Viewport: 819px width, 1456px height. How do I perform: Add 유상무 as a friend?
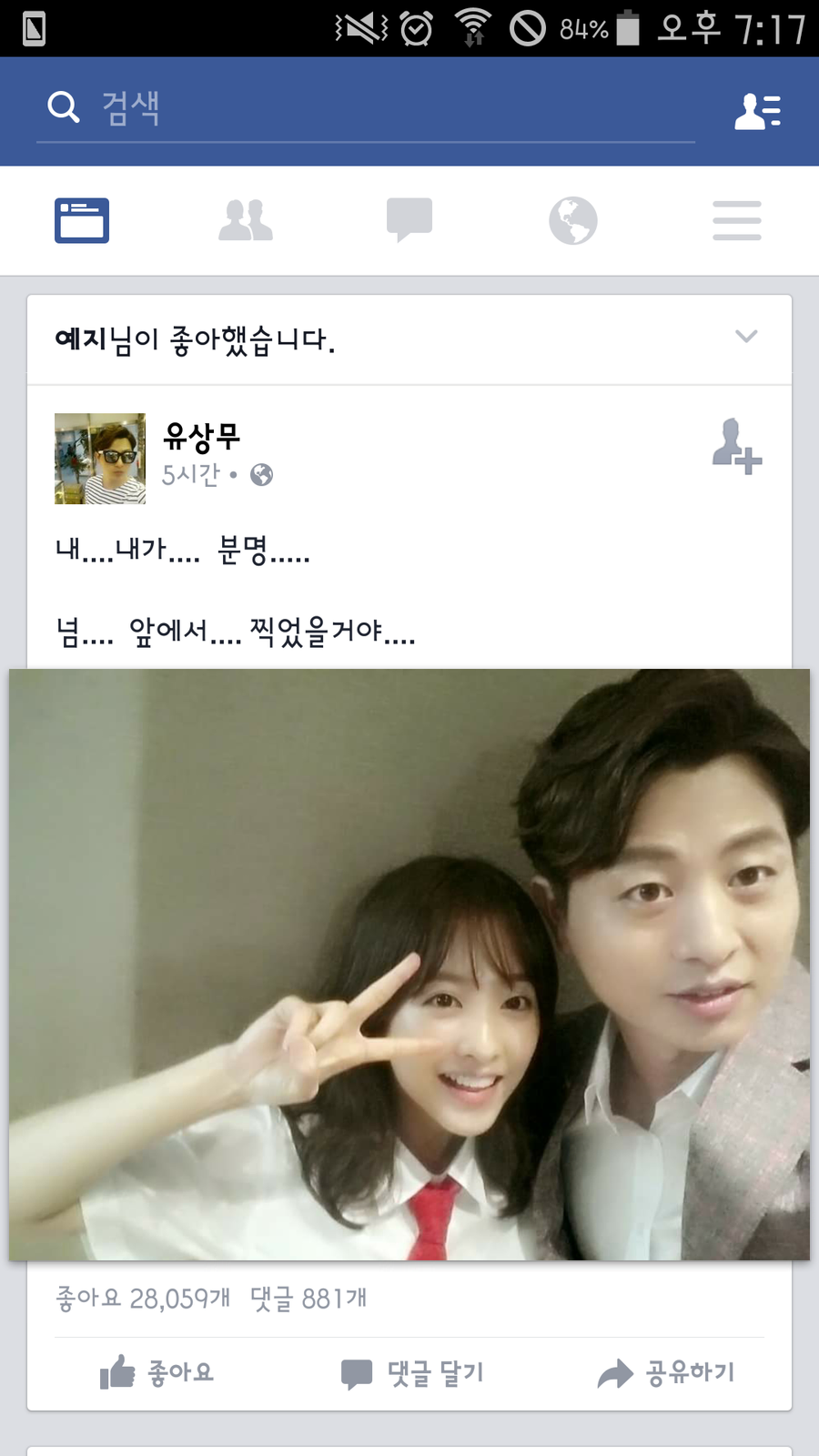pyautogui.click(x=736, y=447)
